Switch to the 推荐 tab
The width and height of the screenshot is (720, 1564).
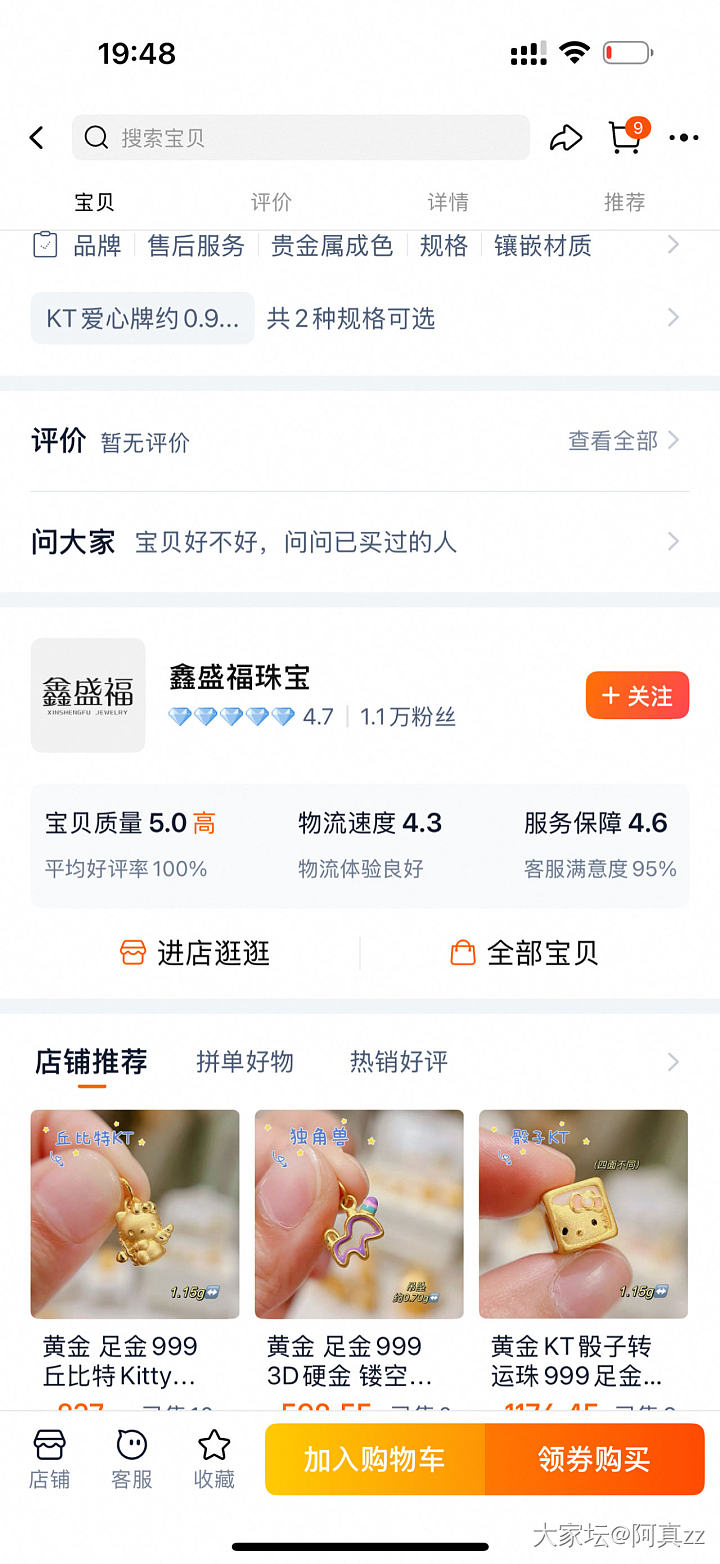click(625, 202)
